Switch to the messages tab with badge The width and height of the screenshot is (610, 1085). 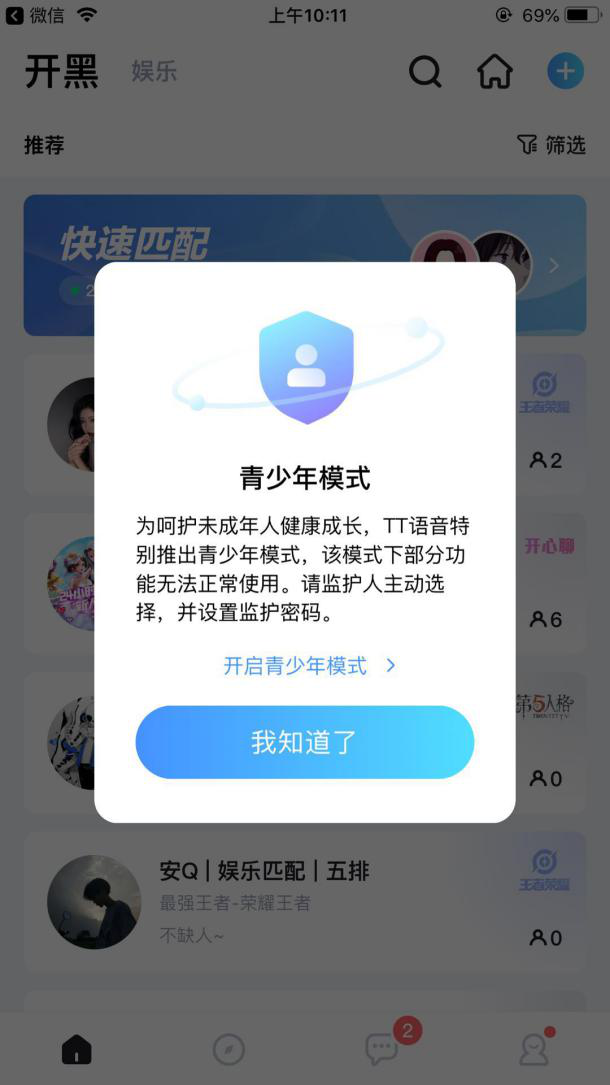click(382, 1048)
